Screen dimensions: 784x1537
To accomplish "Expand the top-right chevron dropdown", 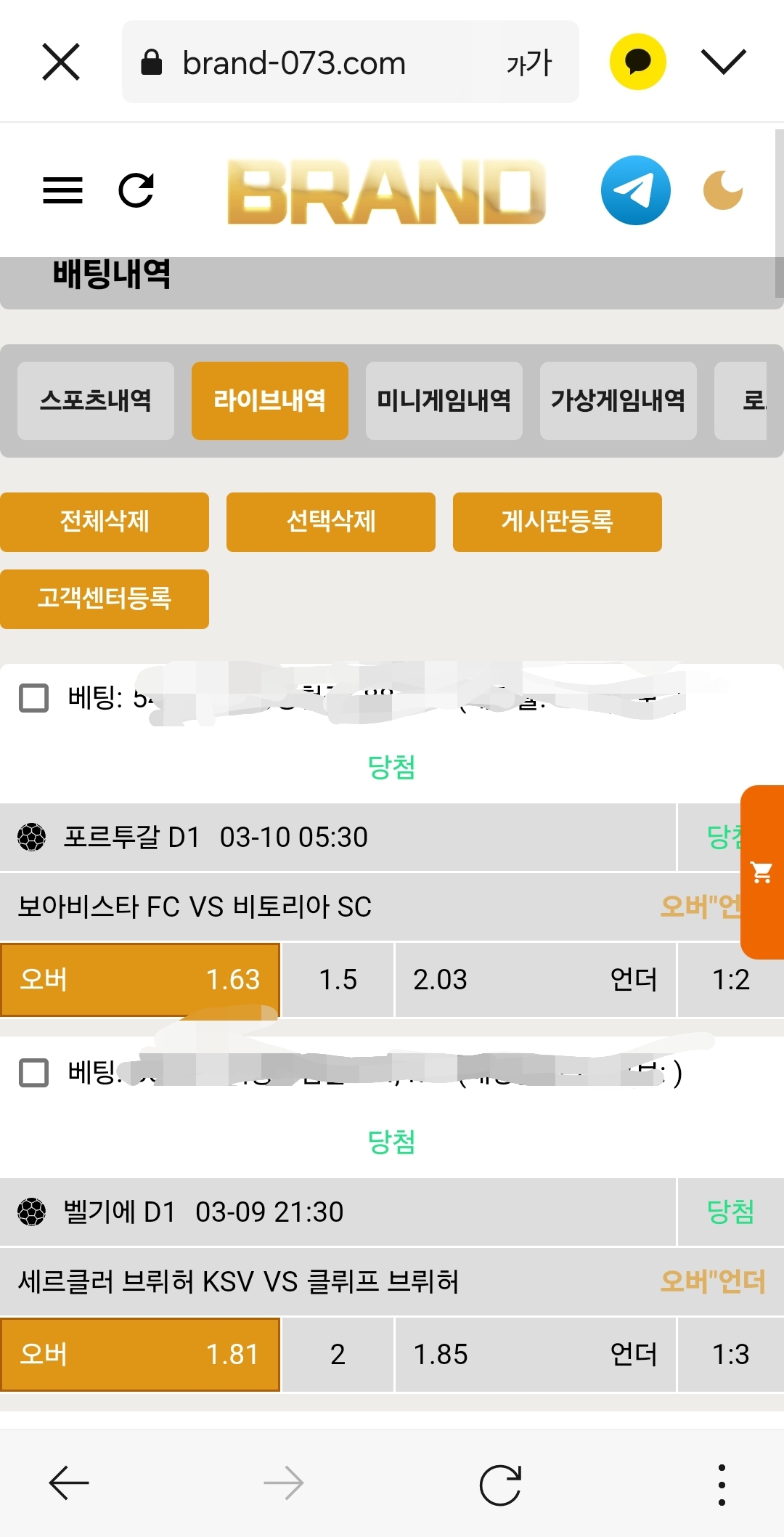I will (x=723, y=62).
